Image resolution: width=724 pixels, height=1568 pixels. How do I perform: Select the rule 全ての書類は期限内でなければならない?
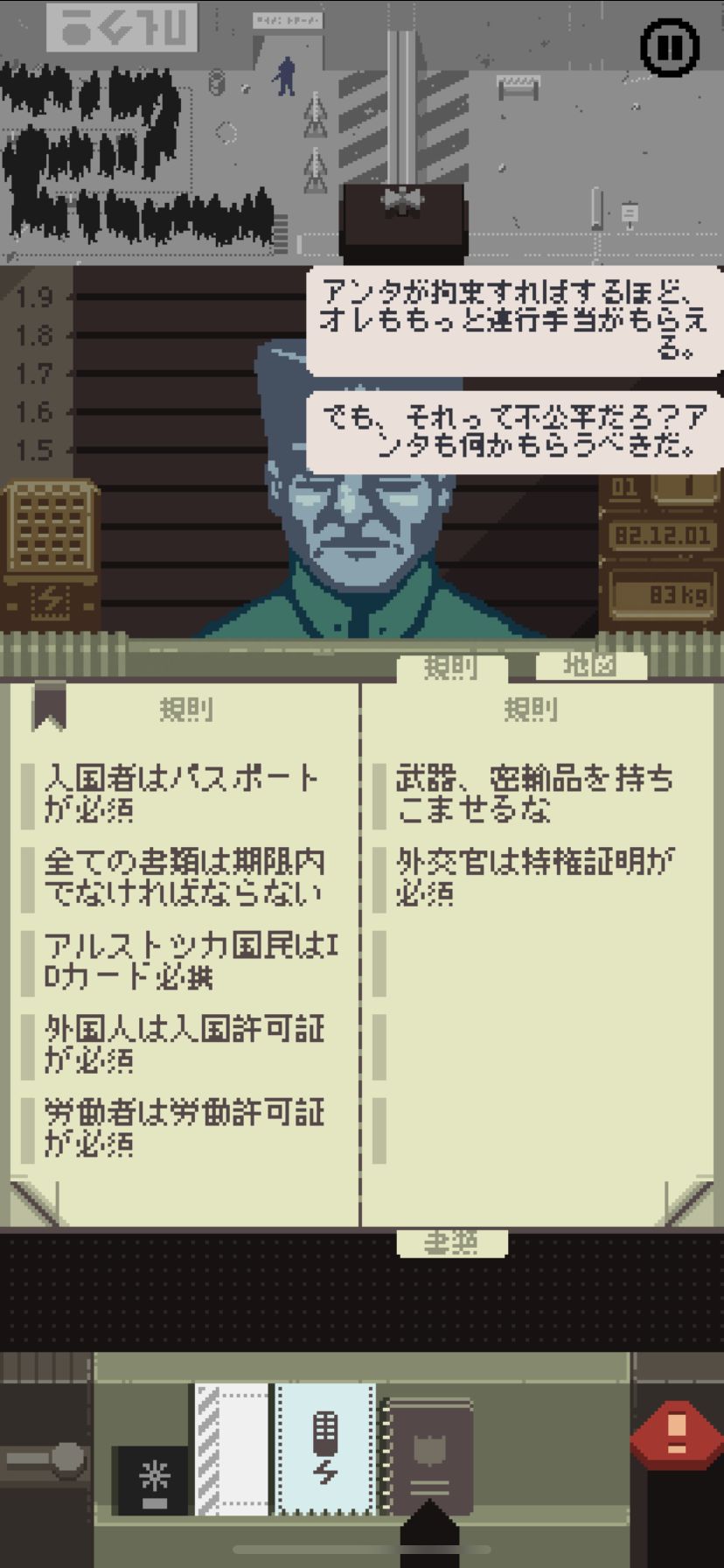pyautogui.click(x=181, y=878)
